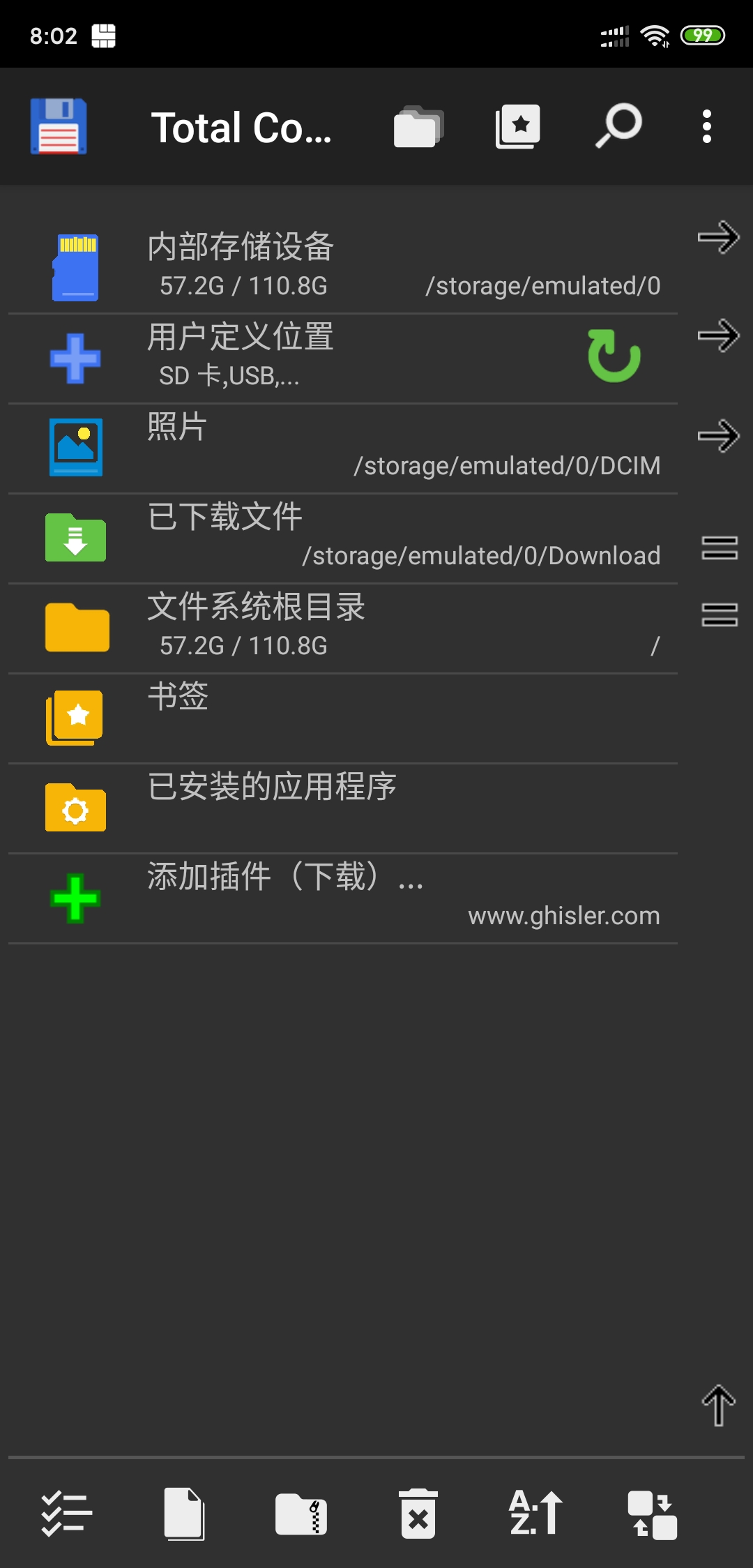Tap the up arrow button
The image size is (753, 1568).
point(718,1405)
